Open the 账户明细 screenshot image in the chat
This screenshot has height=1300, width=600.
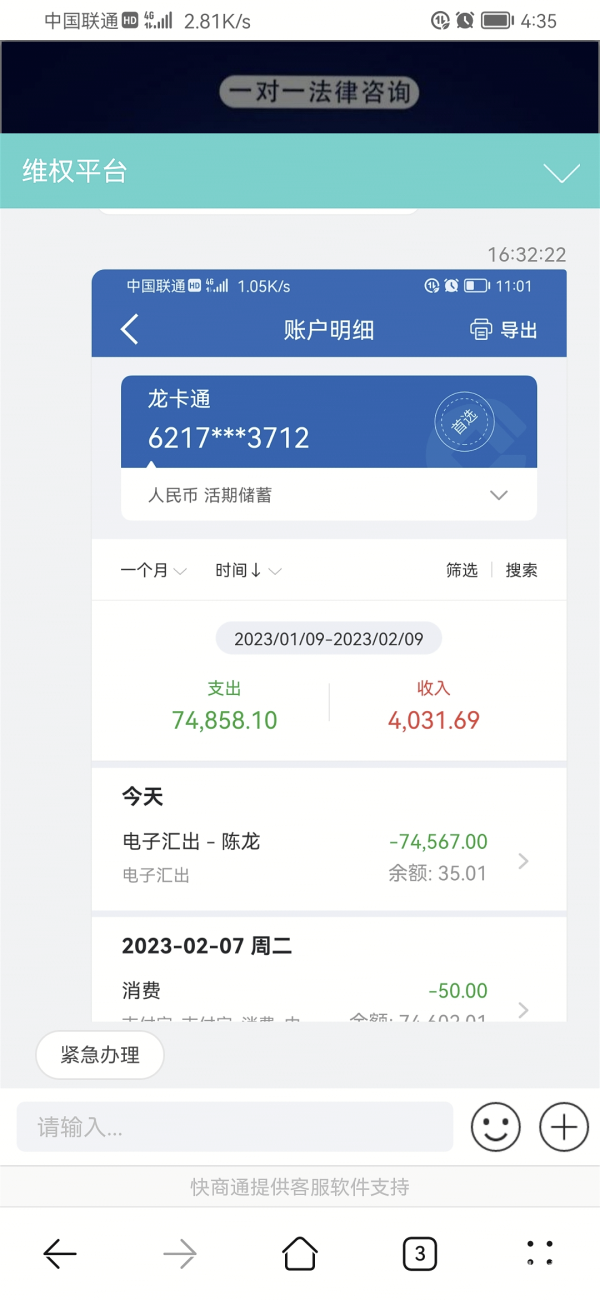329,645
